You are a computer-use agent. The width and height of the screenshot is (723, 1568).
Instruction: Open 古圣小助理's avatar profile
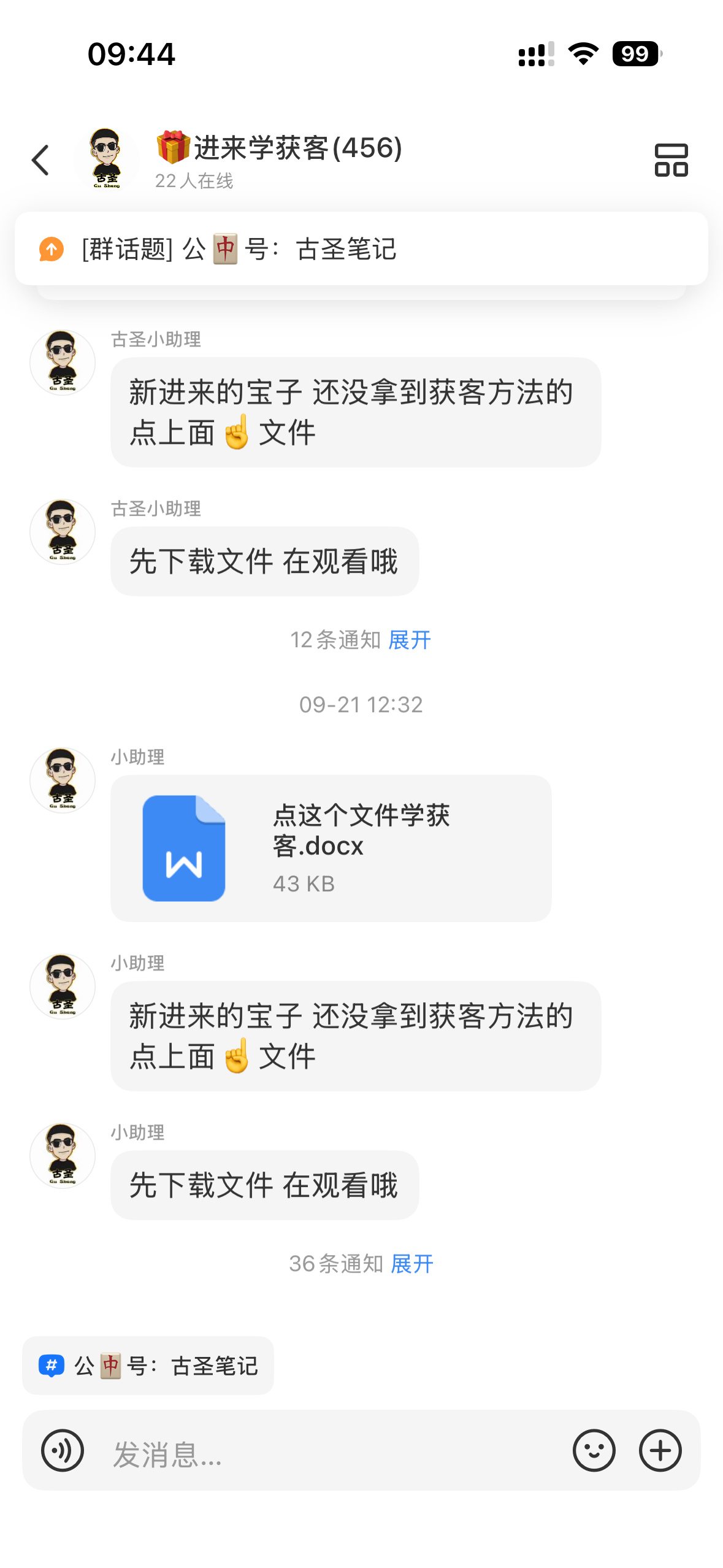pyautogui.click(x=62, y=362)
